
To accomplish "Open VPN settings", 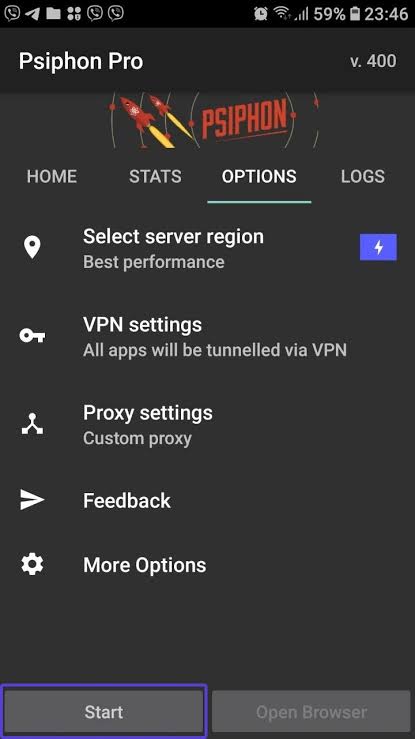I will pyautogui.click(x=207, y=337).
